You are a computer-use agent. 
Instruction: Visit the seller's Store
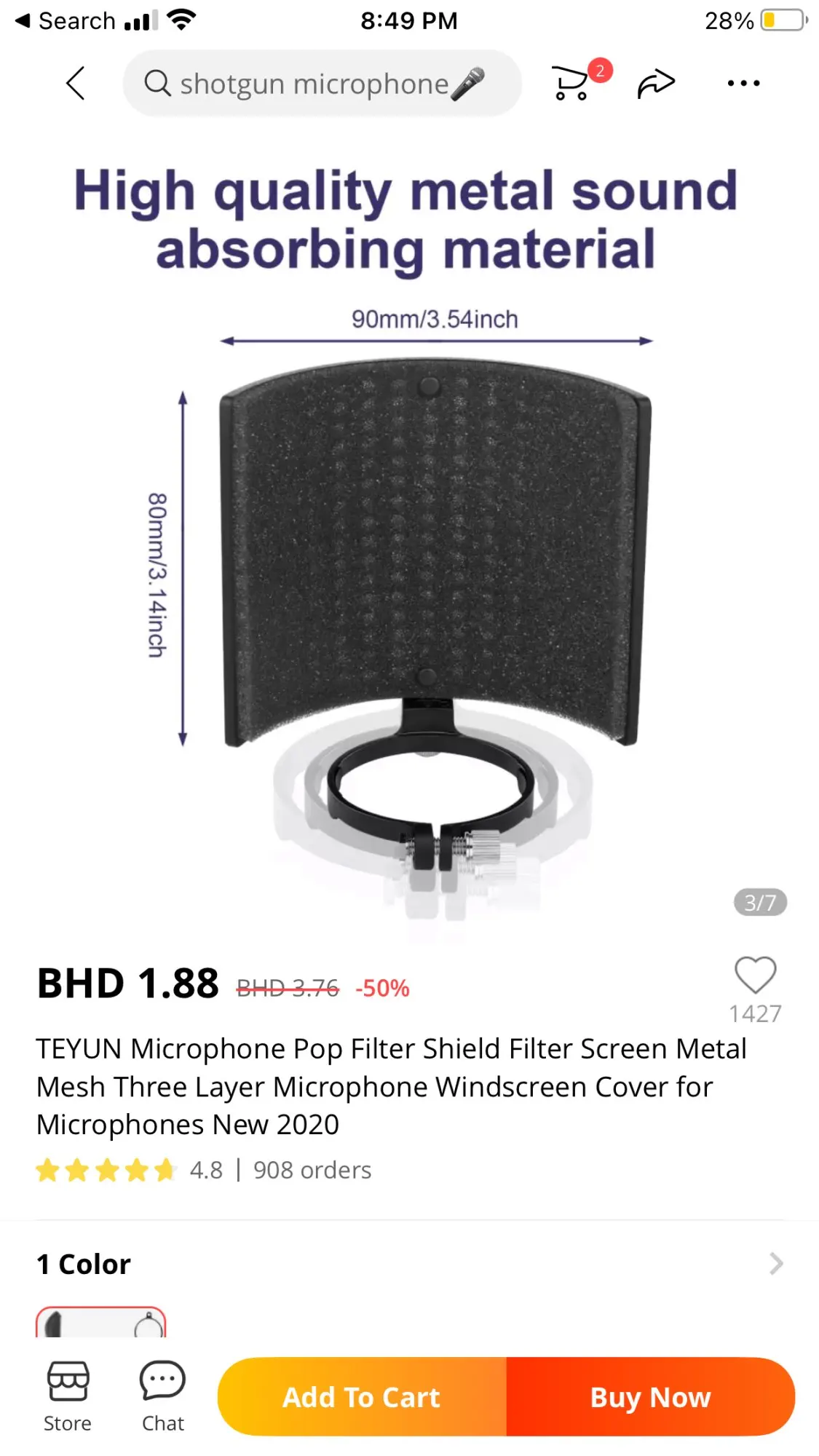pos(68,1396)
